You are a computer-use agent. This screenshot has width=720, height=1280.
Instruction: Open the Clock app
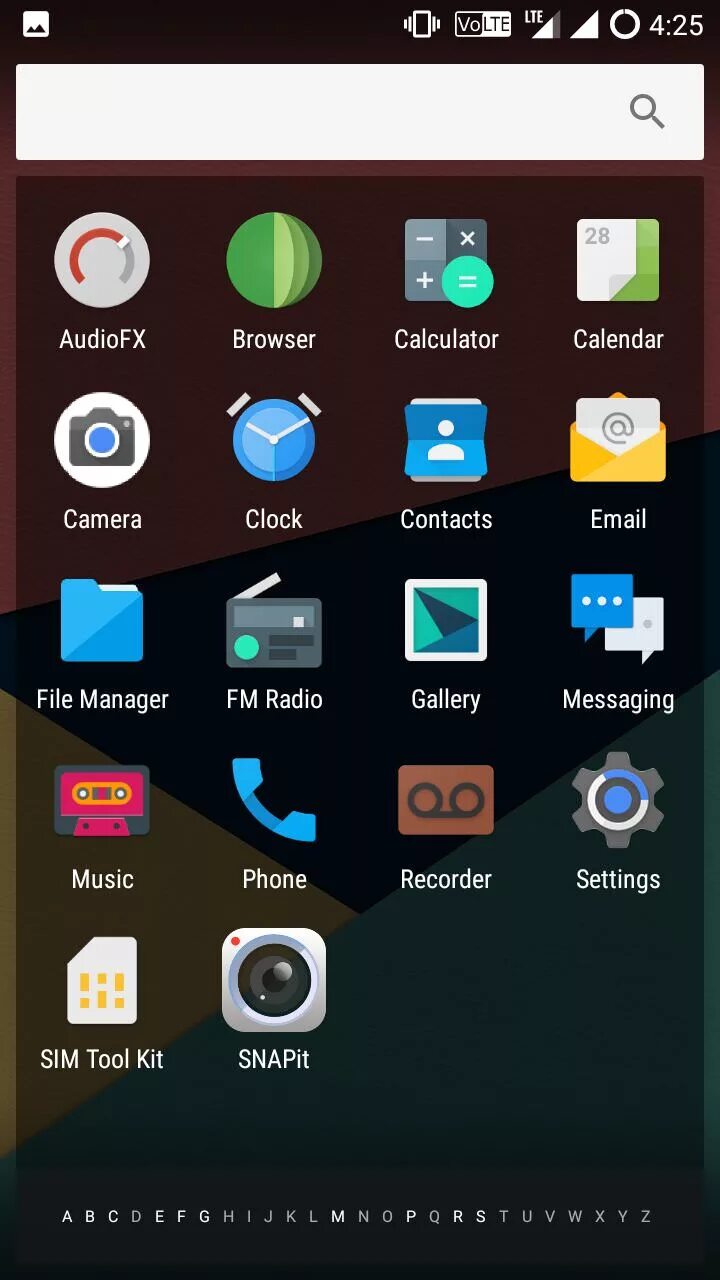point(274,441)
